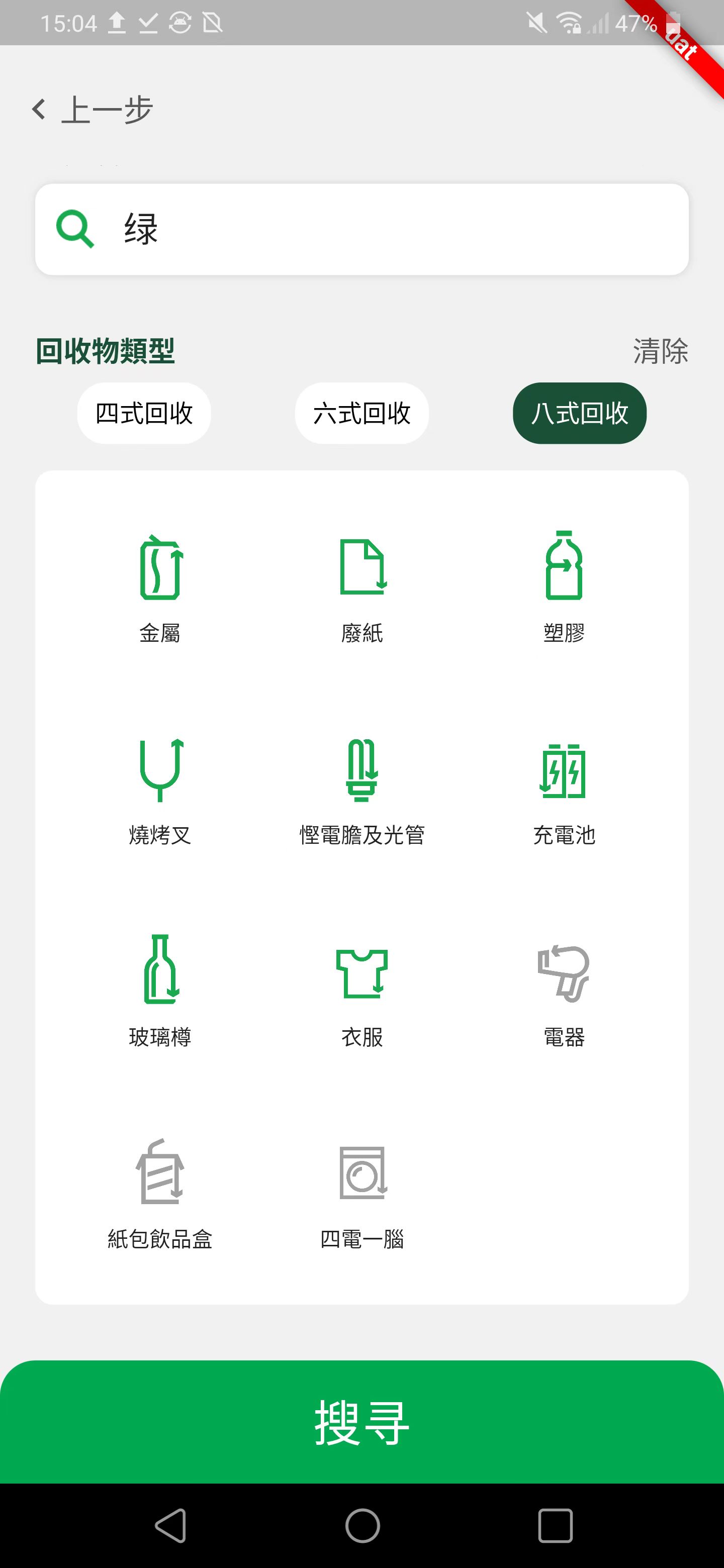Select the 四式回收 chip
This screenshot has width=724, height=1568.
coord(144,413)
